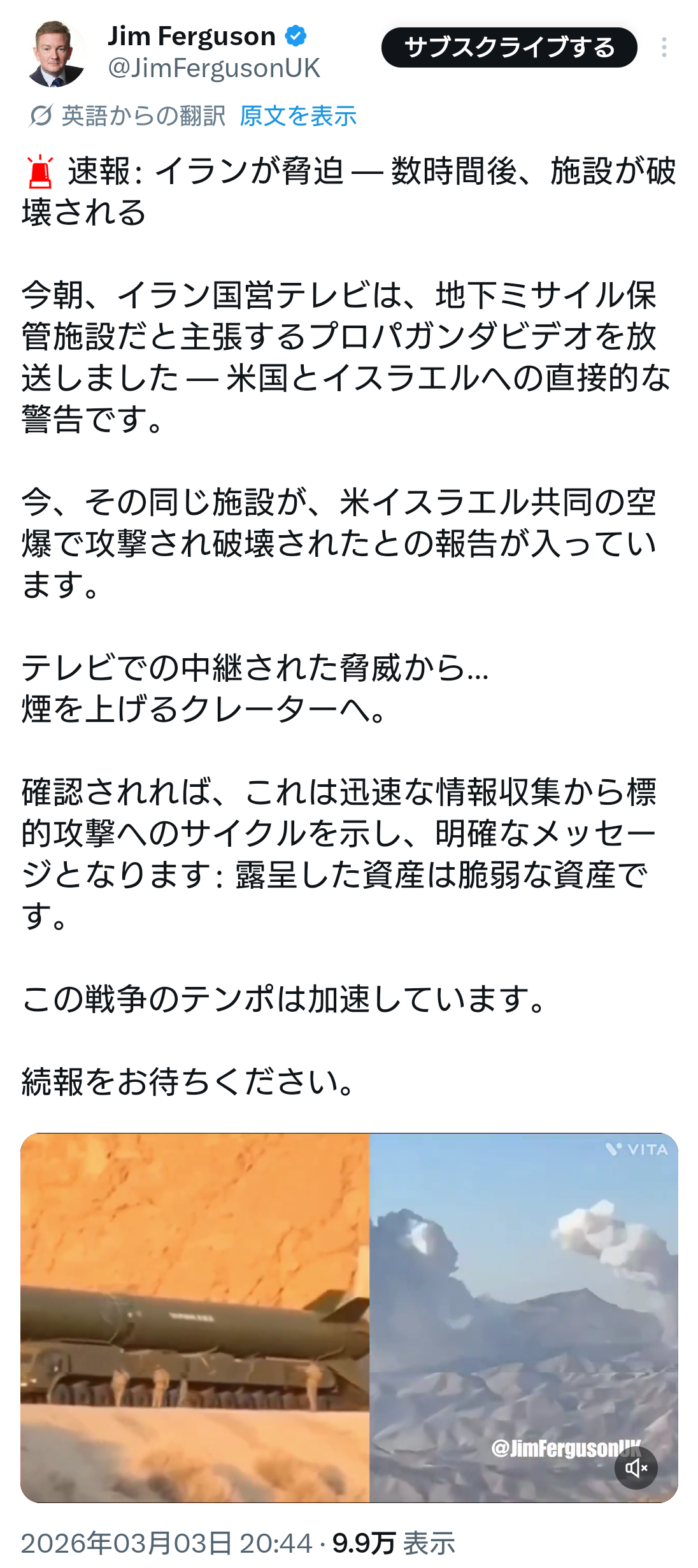
Task: Unmute the video sound
Action: click(636, 1468)
